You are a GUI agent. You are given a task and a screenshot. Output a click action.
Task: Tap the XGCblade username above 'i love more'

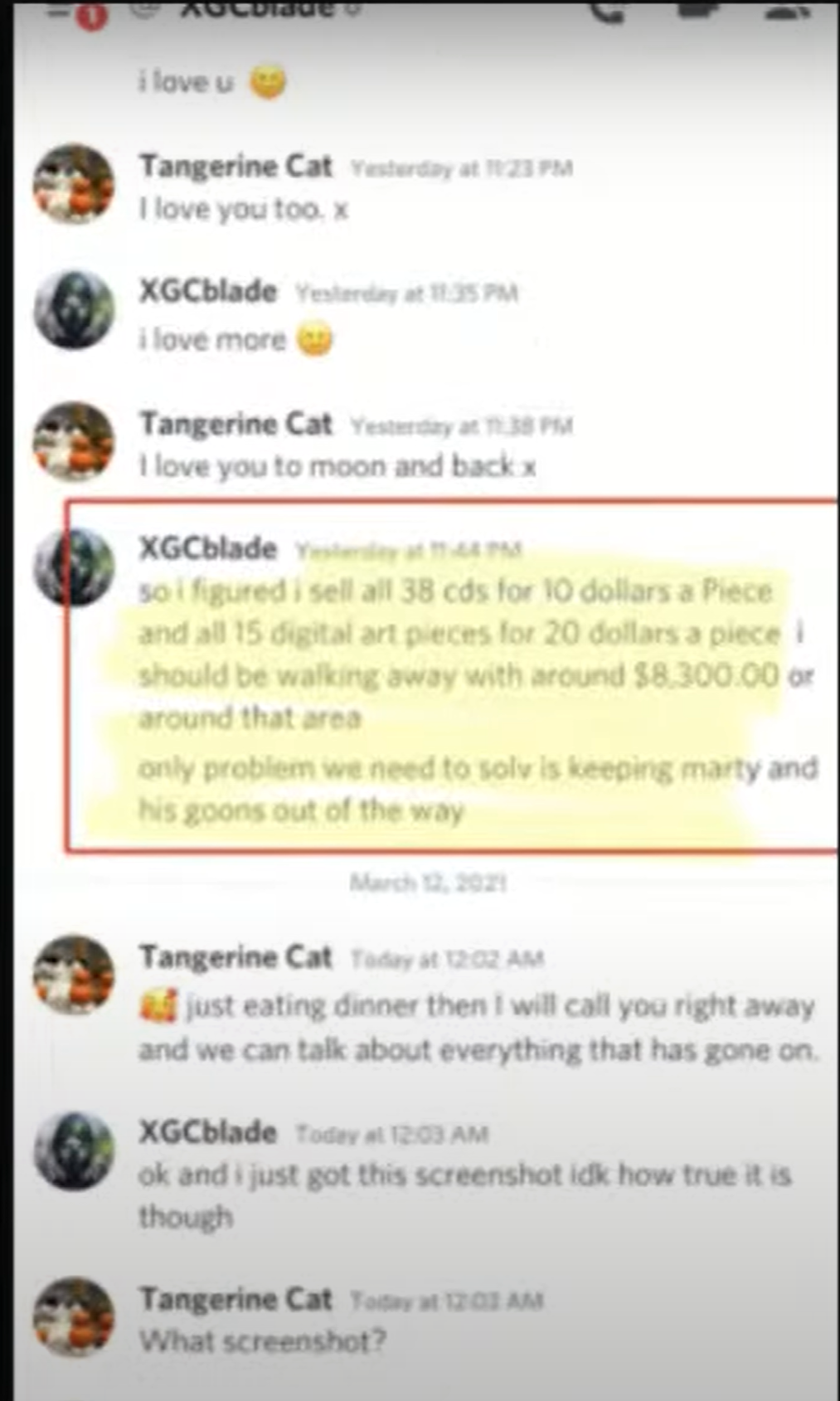(x=207, y=292)
